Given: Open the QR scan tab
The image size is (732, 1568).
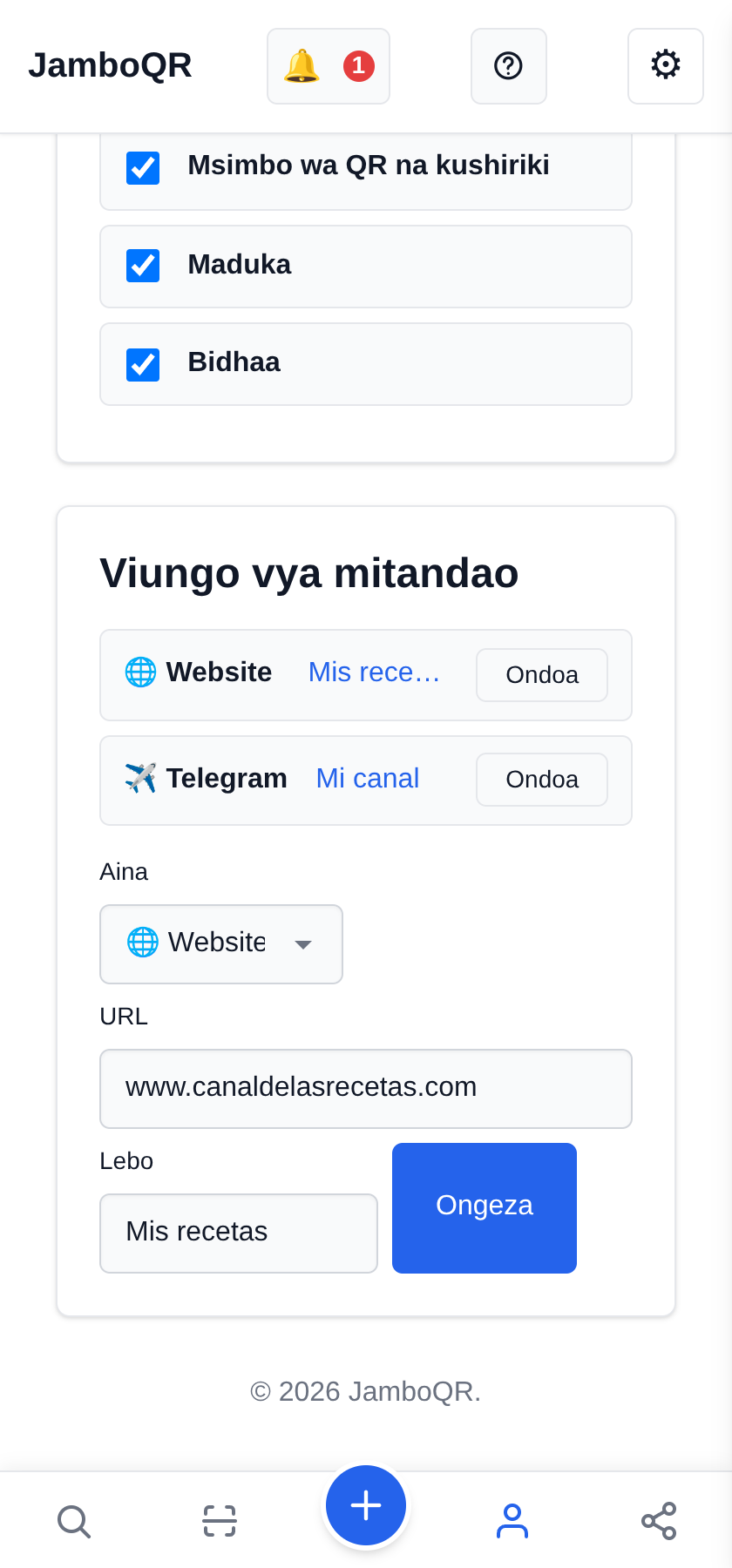Looking at the screenshot, I should (220, 1521).
